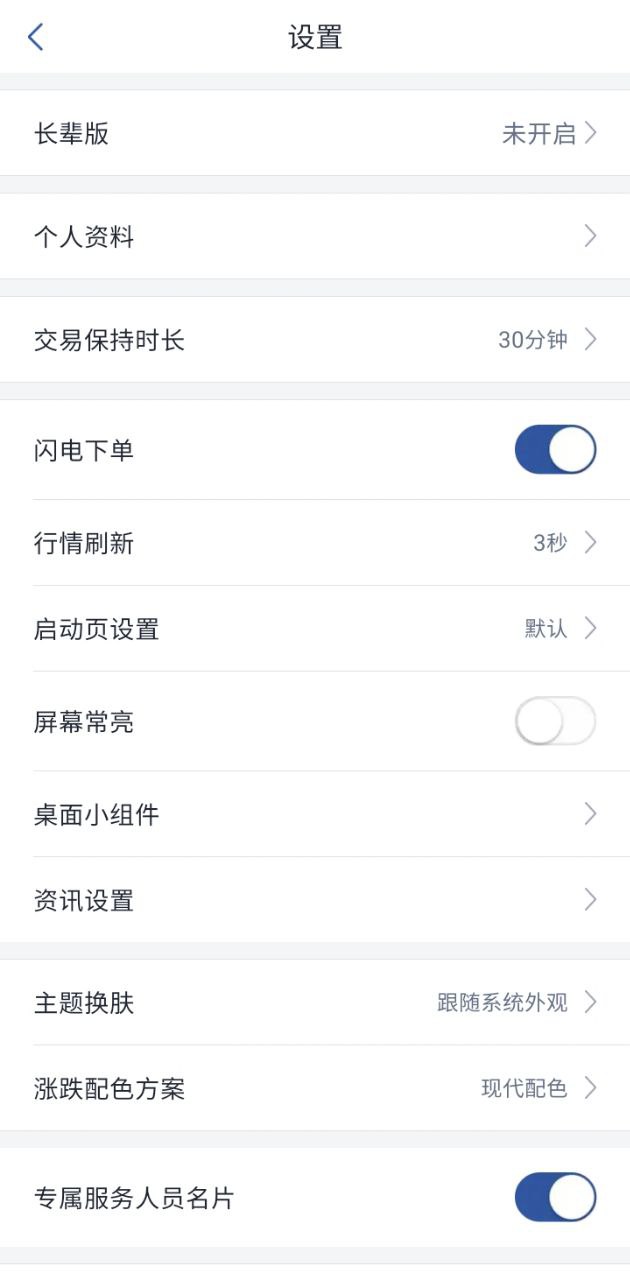Enable the 屏幕常亮 switch
Image resolution: width=630 pixels, height=1280 pixels.
click(555, 721)
